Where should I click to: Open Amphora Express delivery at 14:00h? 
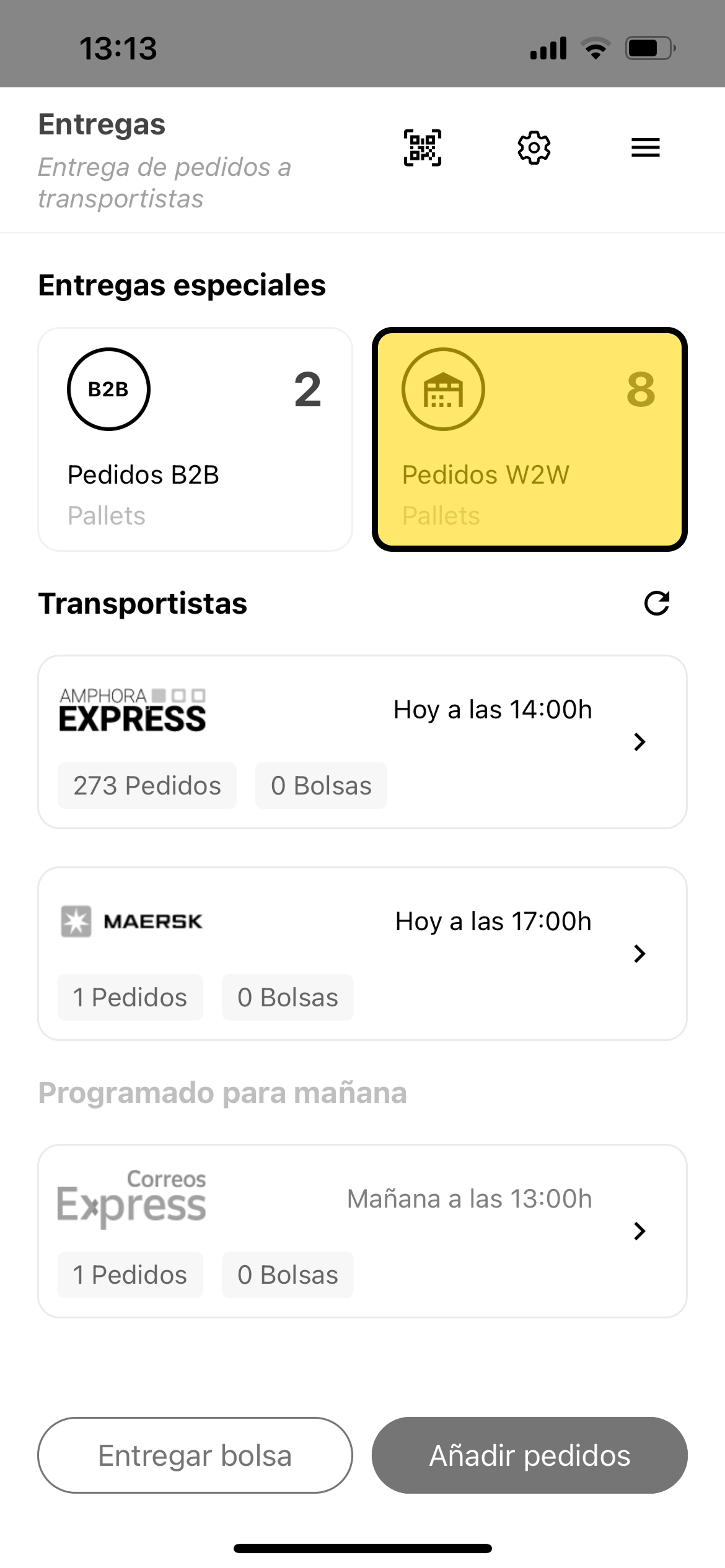362,741
